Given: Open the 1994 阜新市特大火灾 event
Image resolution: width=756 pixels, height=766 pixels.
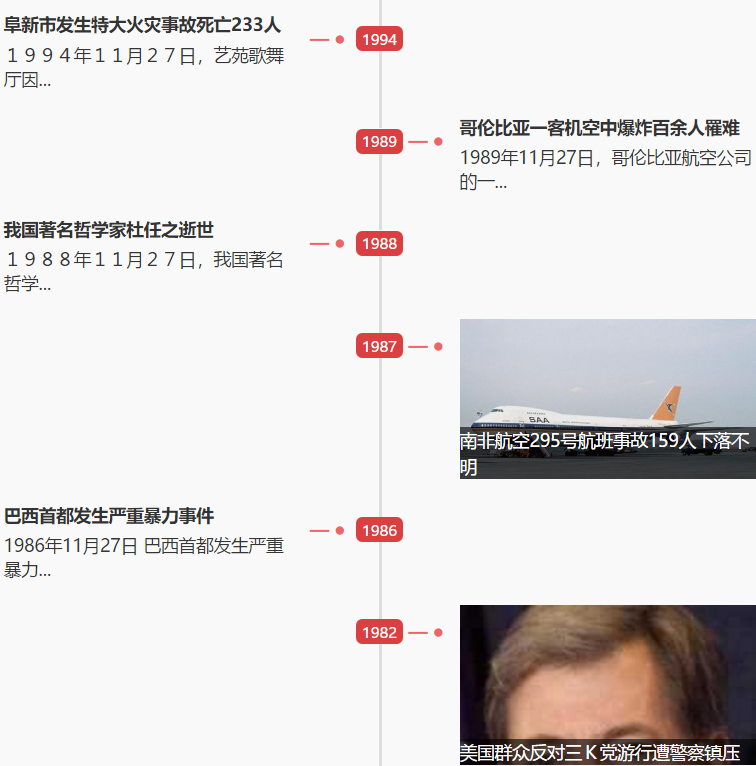Looking at the screenshot, I should (x=143, y=24).
